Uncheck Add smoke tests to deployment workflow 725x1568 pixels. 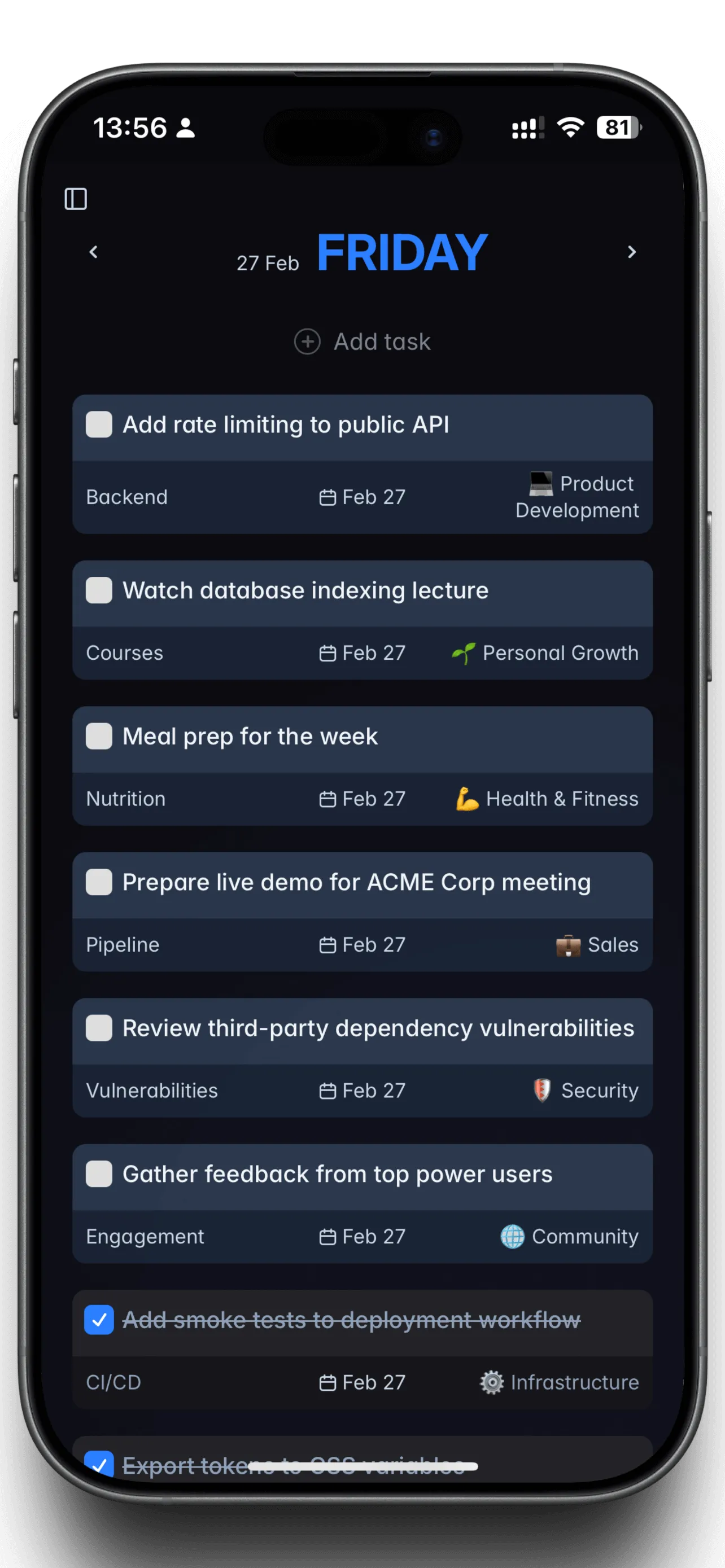[98, 1320]
